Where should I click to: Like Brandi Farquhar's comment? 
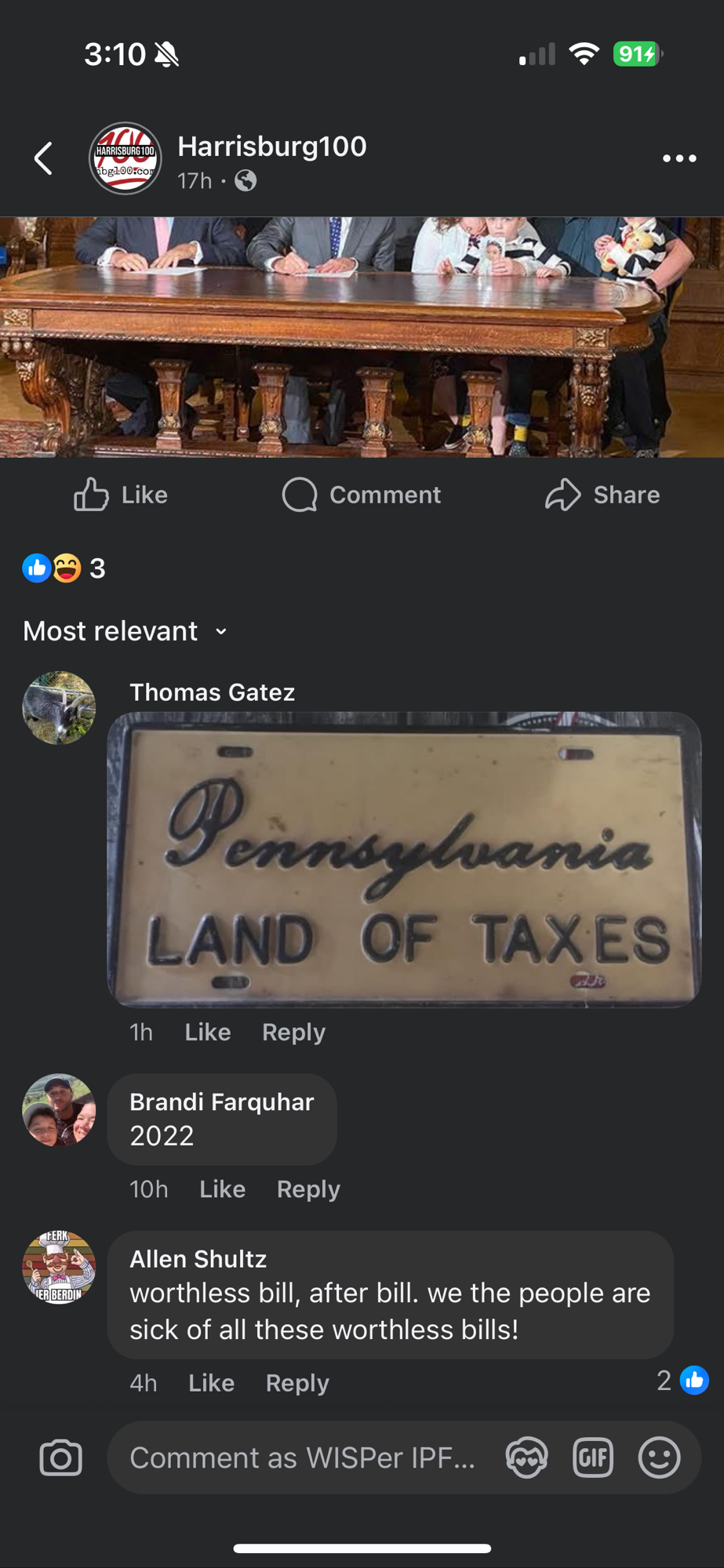click(222, 1189)
